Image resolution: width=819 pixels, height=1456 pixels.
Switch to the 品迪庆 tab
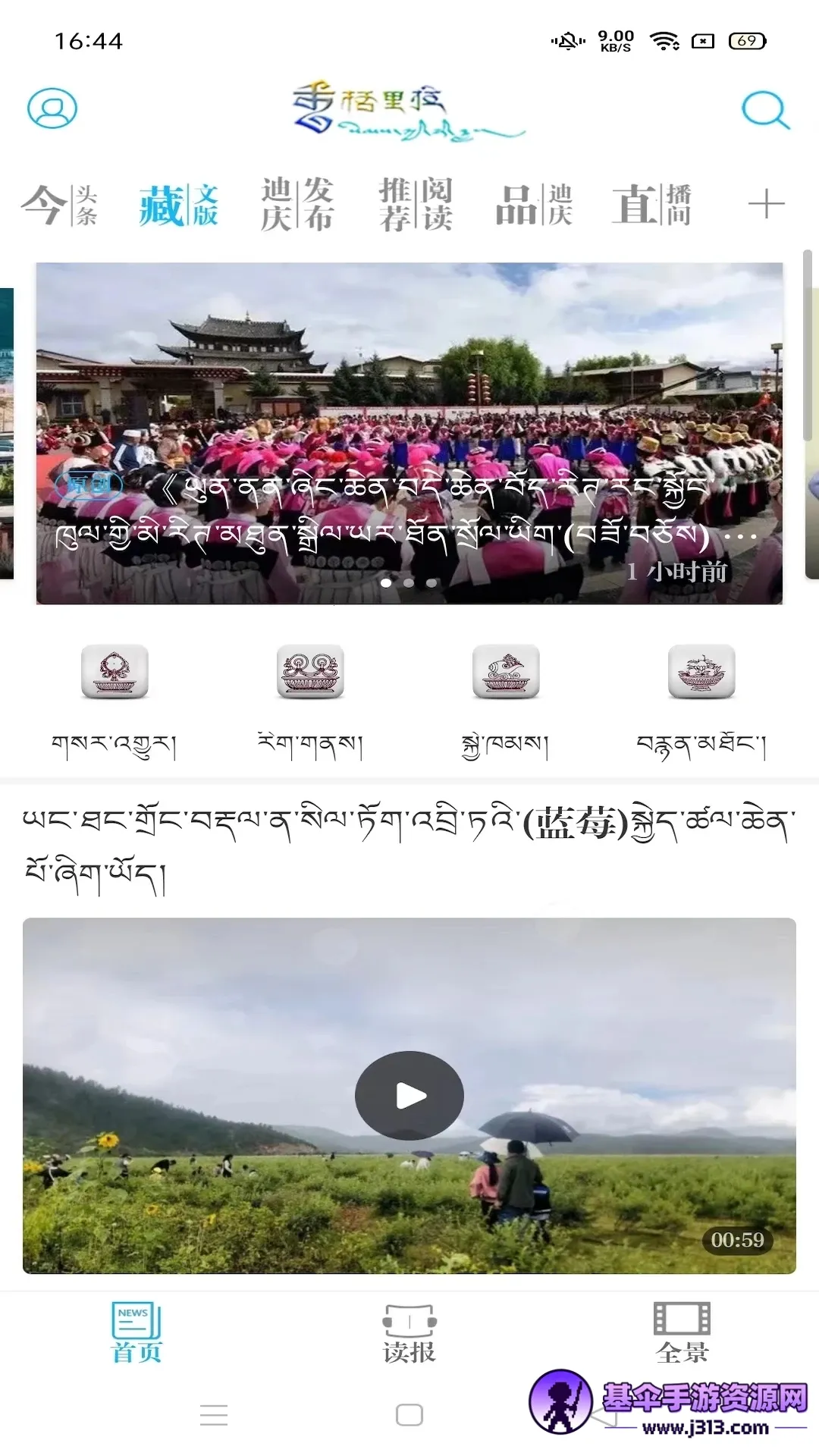[534, 205]
